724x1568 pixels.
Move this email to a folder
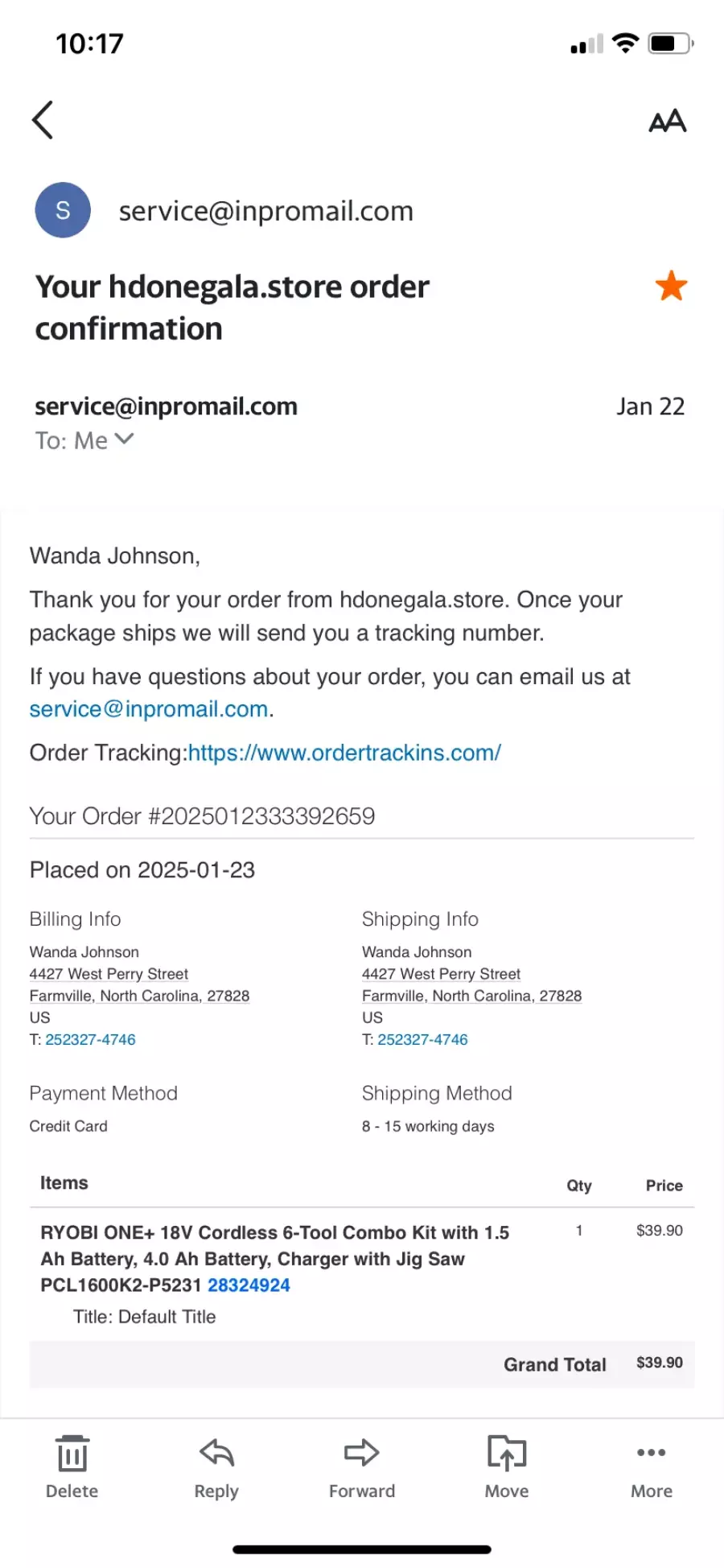pos(507,1467)
